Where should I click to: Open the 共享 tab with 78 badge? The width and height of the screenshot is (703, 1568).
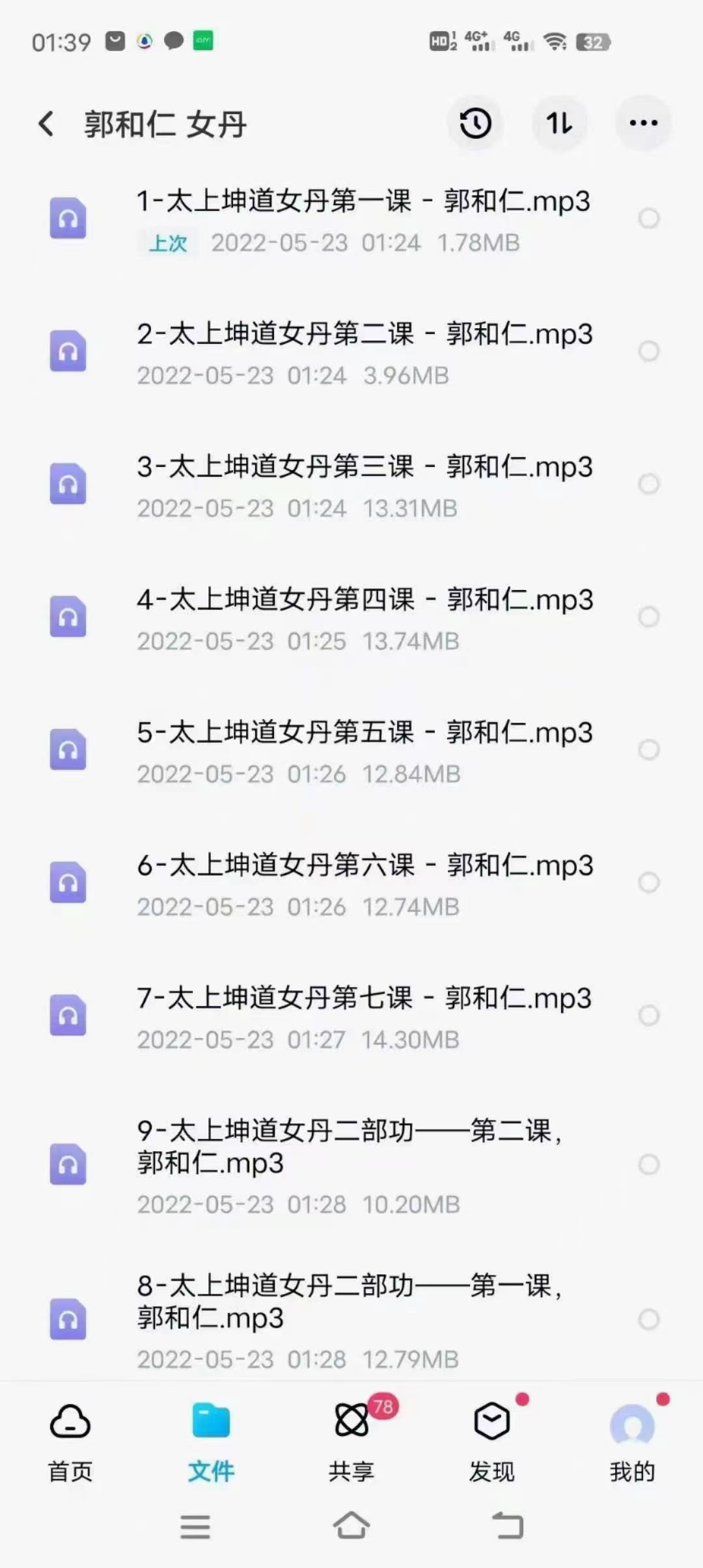point(351,1441)
